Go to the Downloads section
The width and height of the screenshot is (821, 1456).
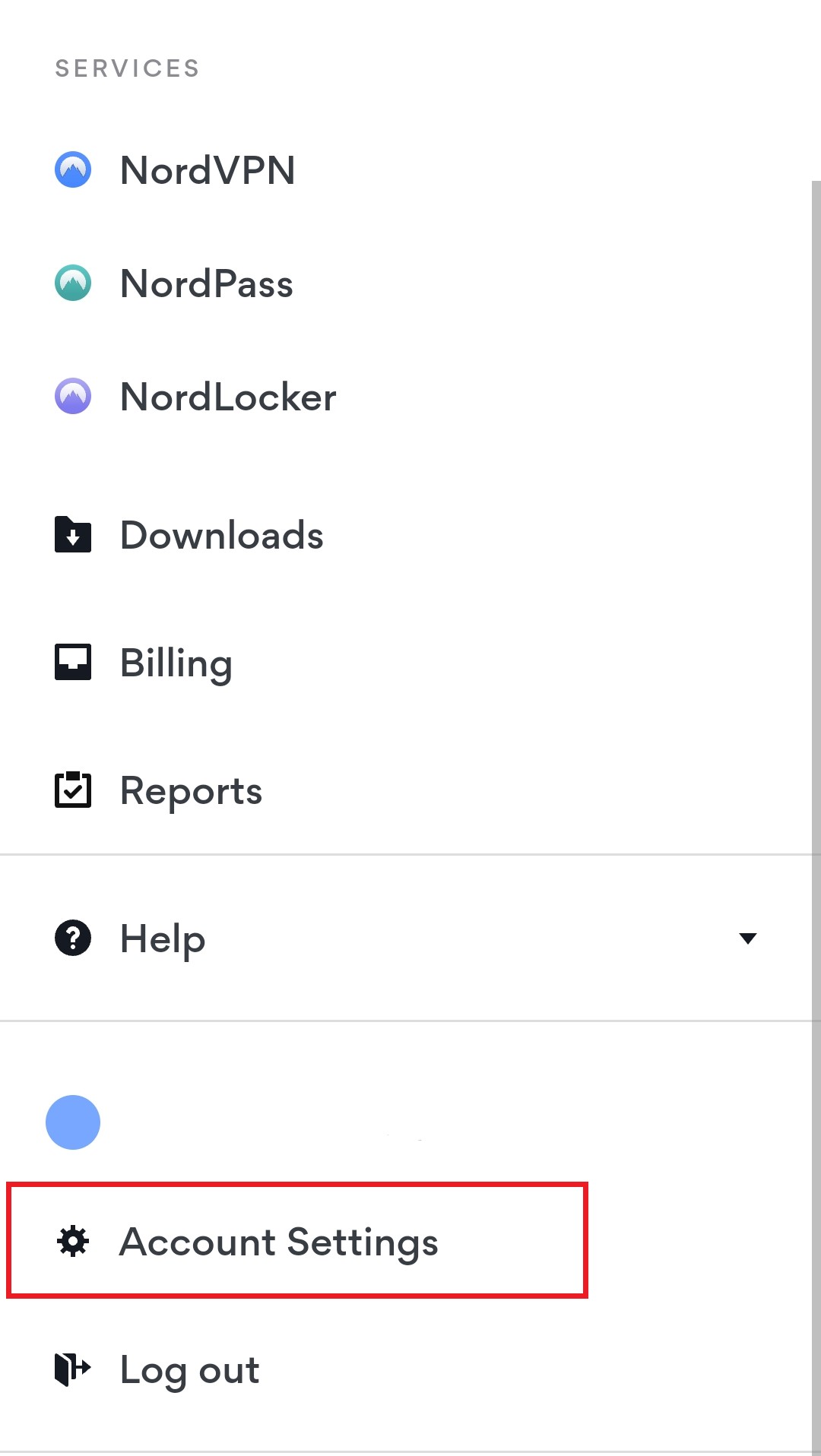(220, 535)
